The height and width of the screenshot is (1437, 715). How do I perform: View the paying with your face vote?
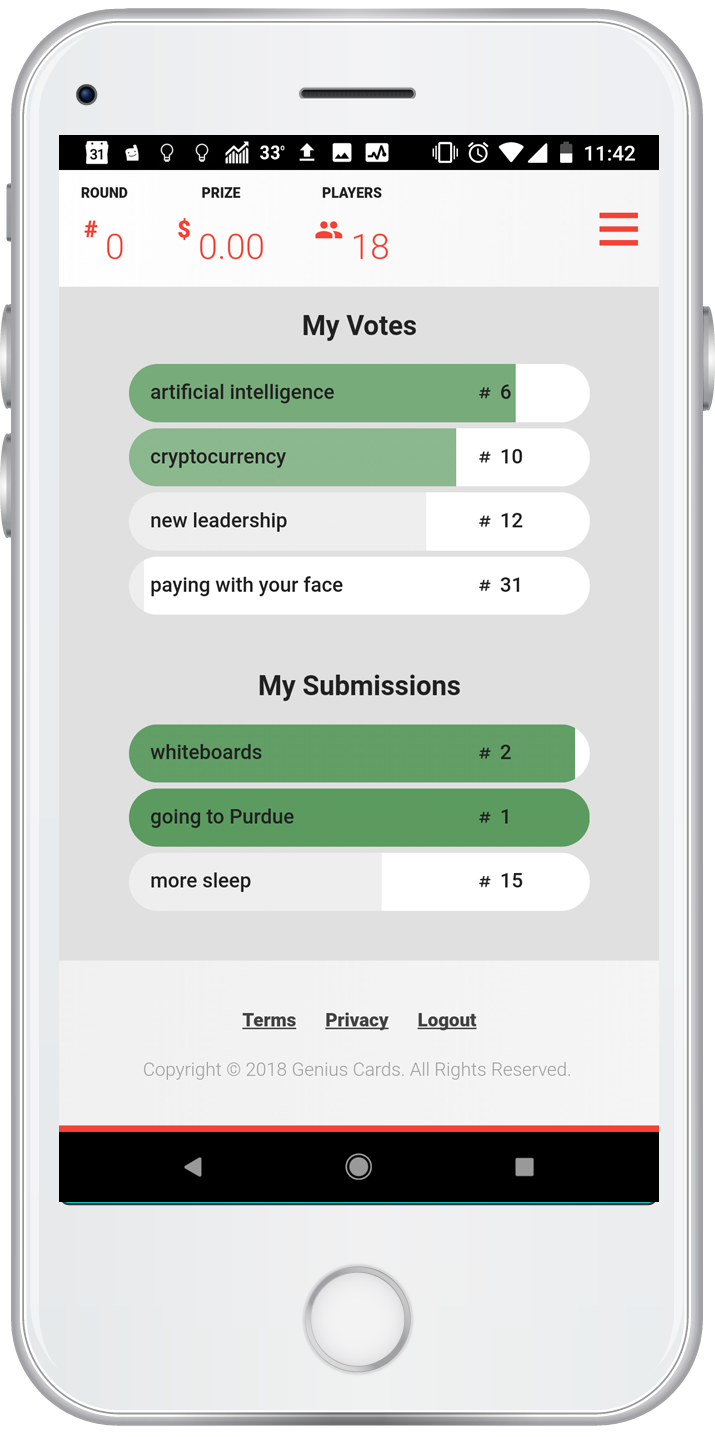(x=358, y=585)
